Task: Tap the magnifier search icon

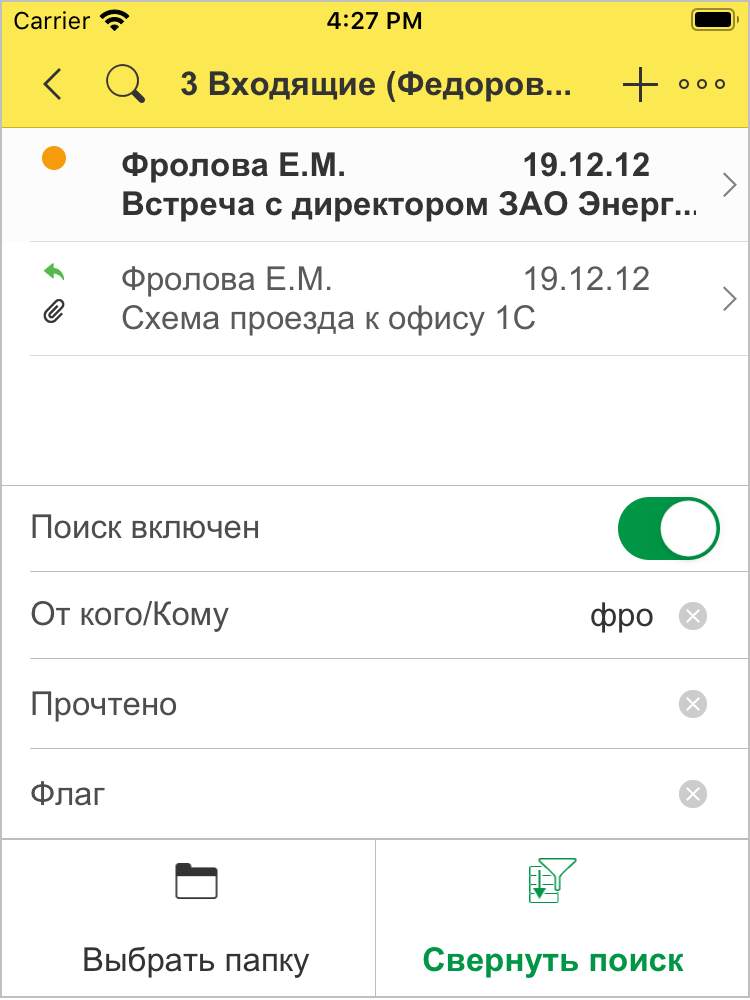Action: pyautogui.click(x=126, y=85)
